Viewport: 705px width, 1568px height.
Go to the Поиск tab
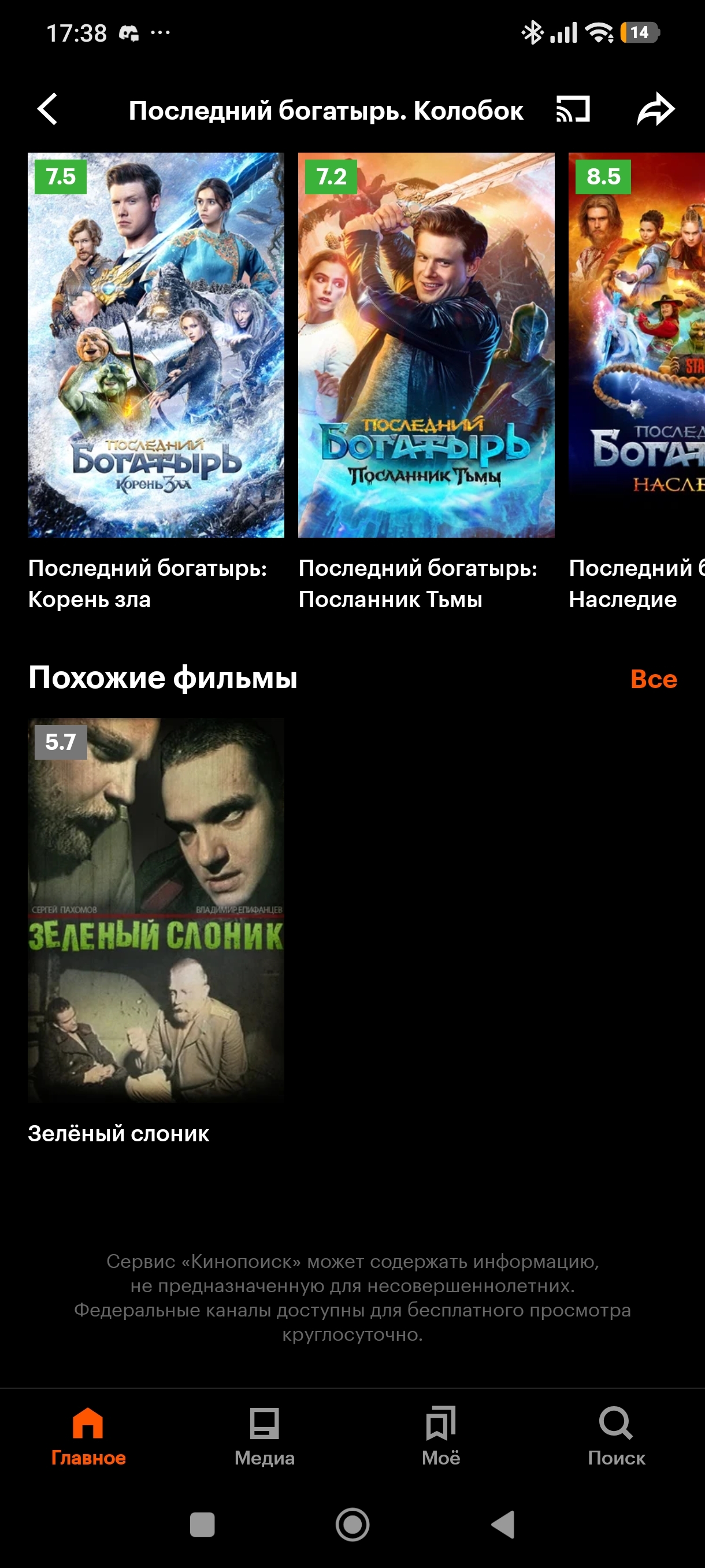pyautogui.click(x=616, y=1438)
